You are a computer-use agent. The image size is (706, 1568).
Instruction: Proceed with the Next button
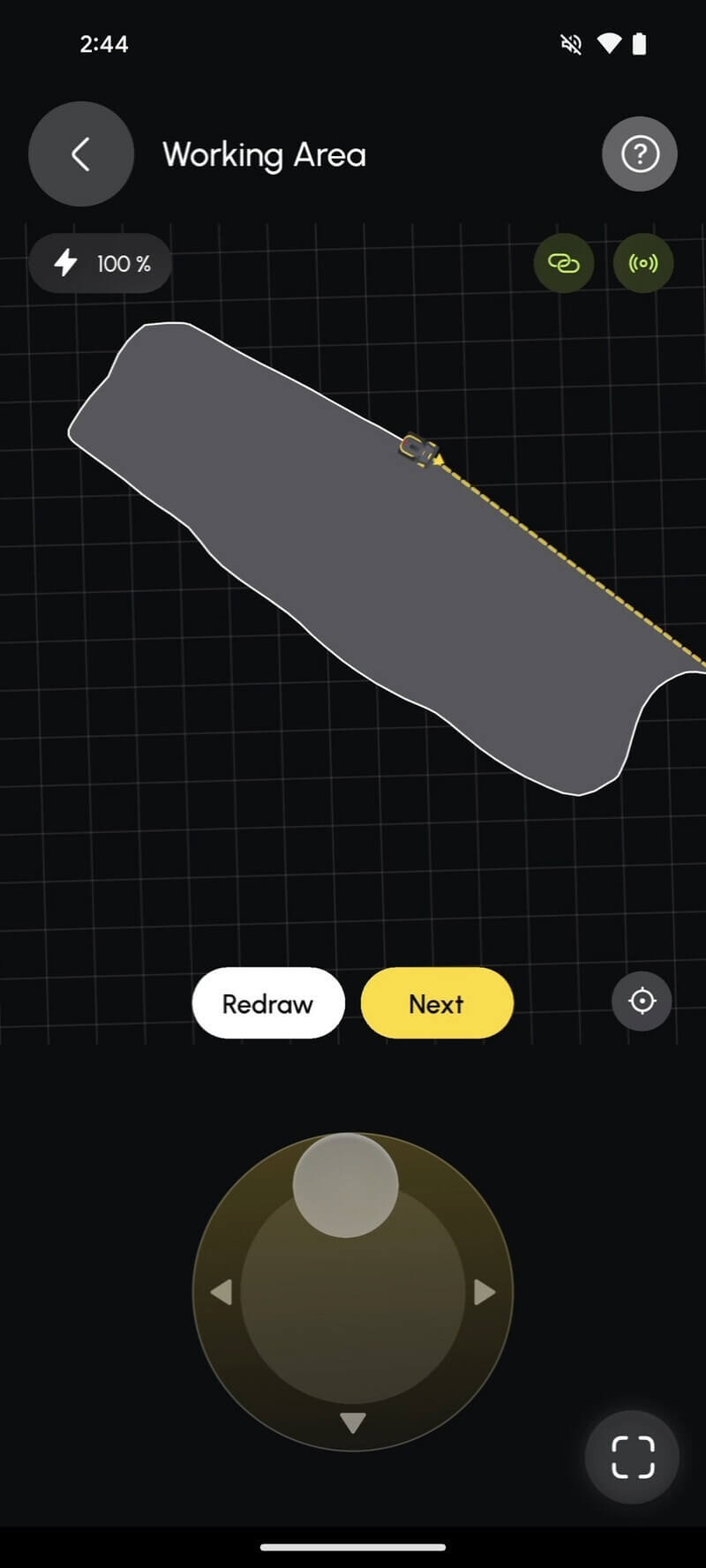pos(437,1003)
